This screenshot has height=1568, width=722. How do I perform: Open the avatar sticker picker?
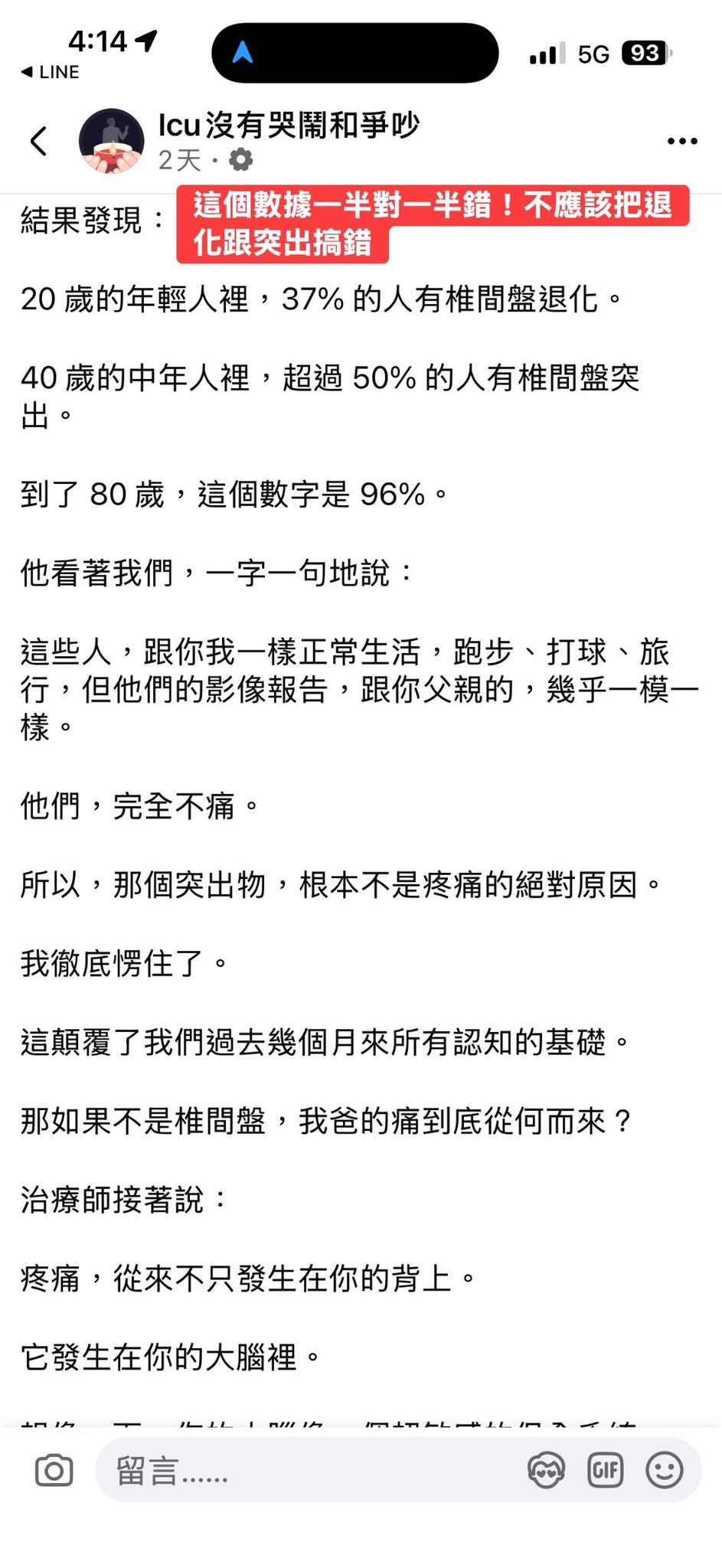(x=546, y=1470)
